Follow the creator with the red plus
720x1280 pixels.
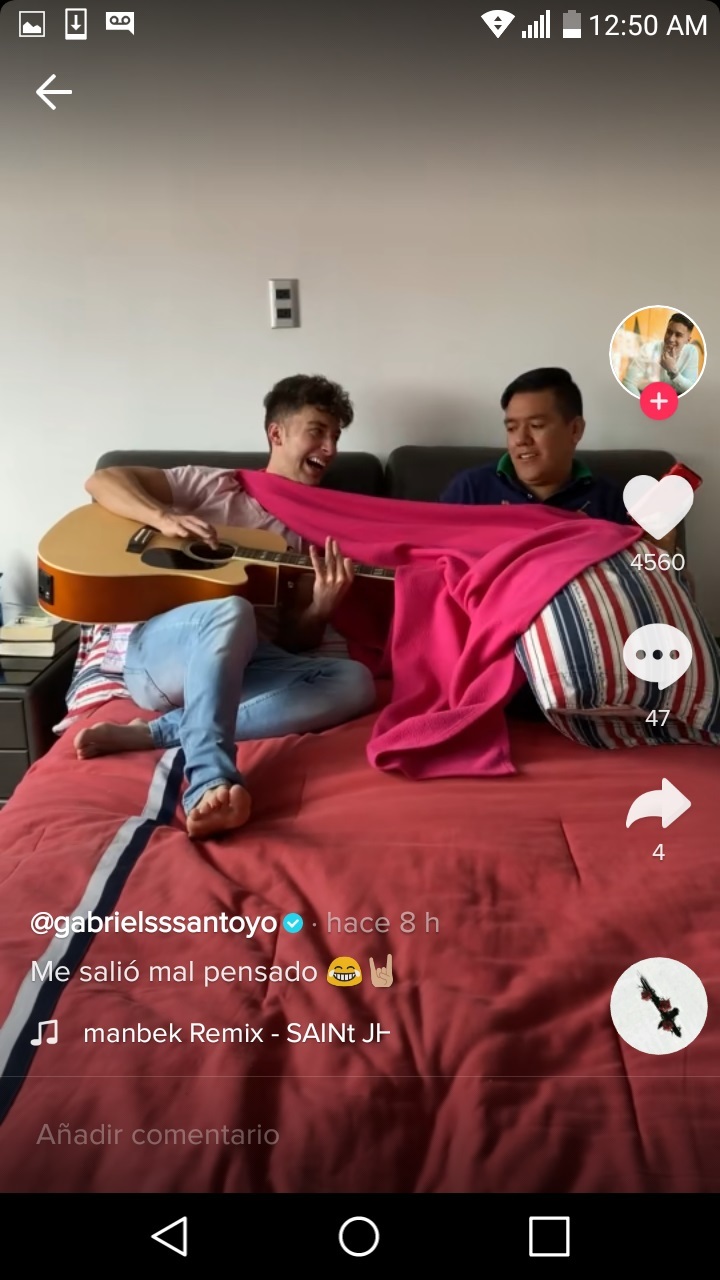(x=658, y=402)
